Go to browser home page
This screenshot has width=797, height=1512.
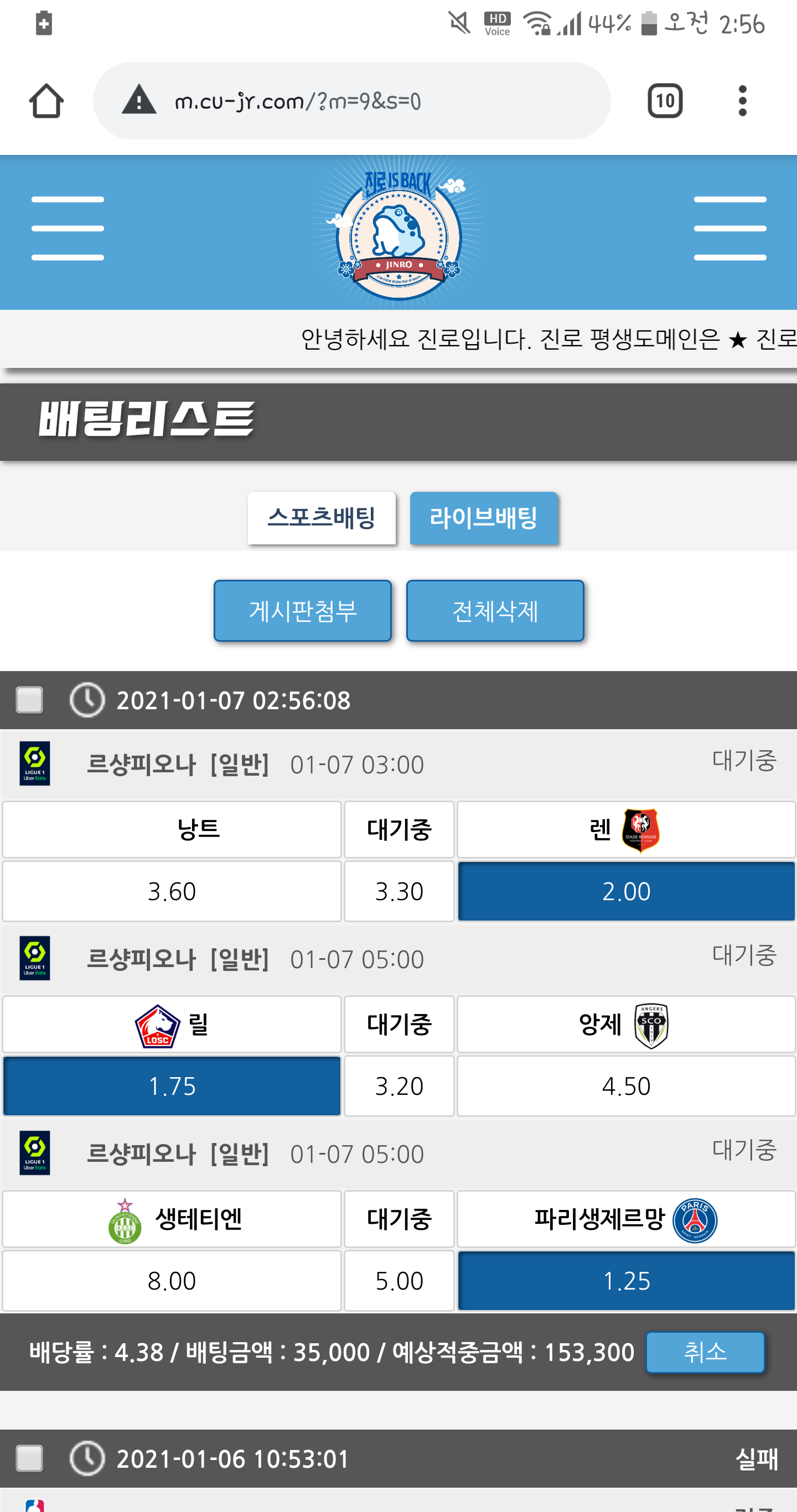coord(46,101)
